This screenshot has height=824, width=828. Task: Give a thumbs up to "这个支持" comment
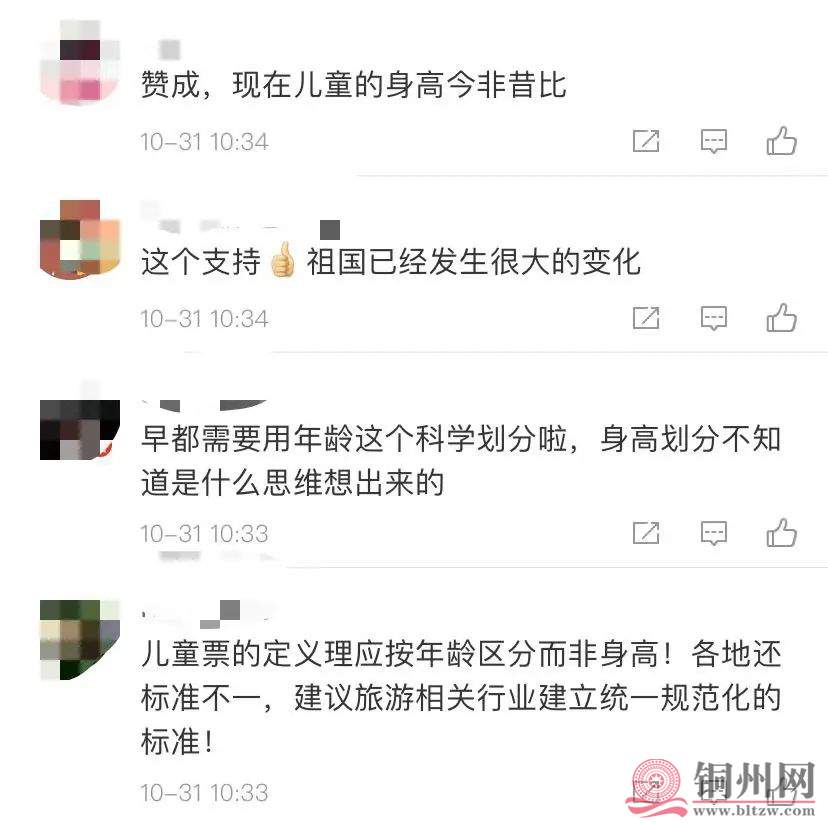pos(781,319)
